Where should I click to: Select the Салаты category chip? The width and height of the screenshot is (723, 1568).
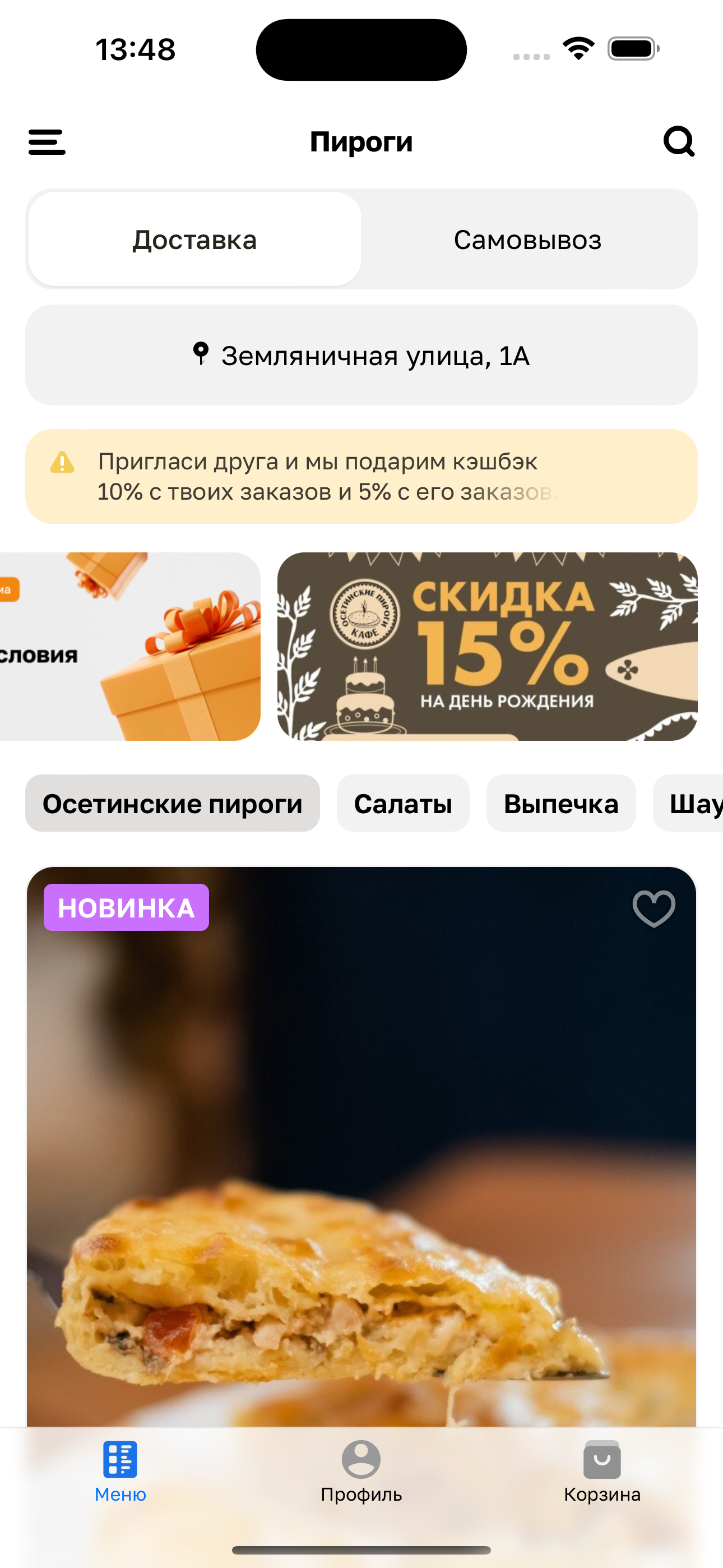pos(403,804)
